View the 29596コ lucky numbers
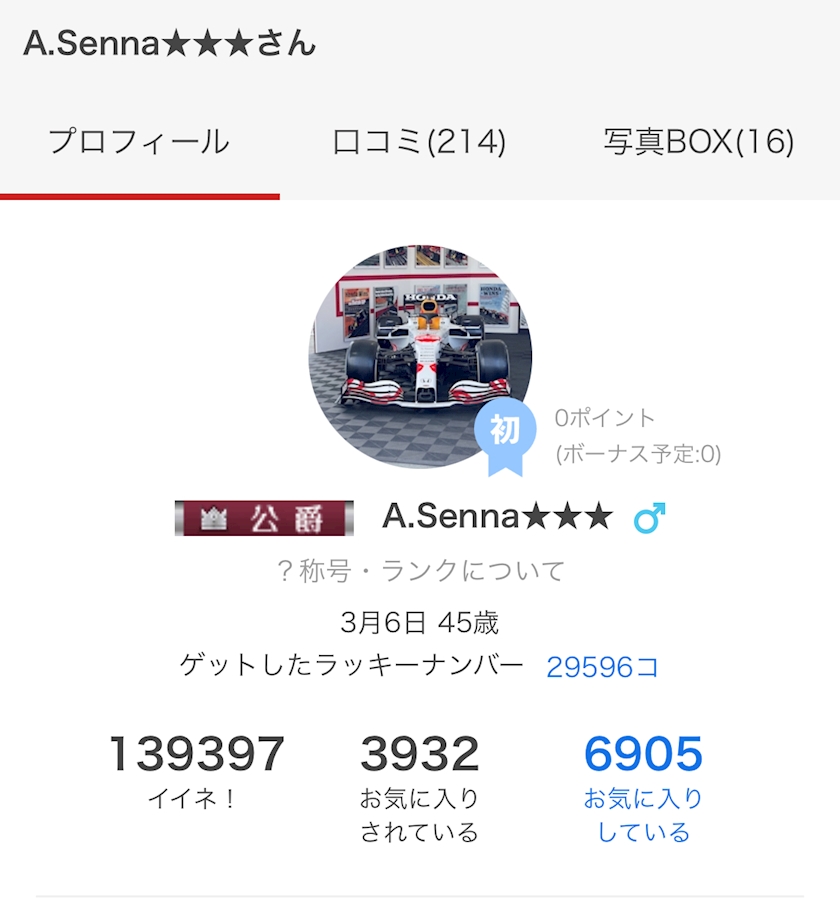This screenshot has width=840, height=902. pyautogui.click(x=602, y=667)
